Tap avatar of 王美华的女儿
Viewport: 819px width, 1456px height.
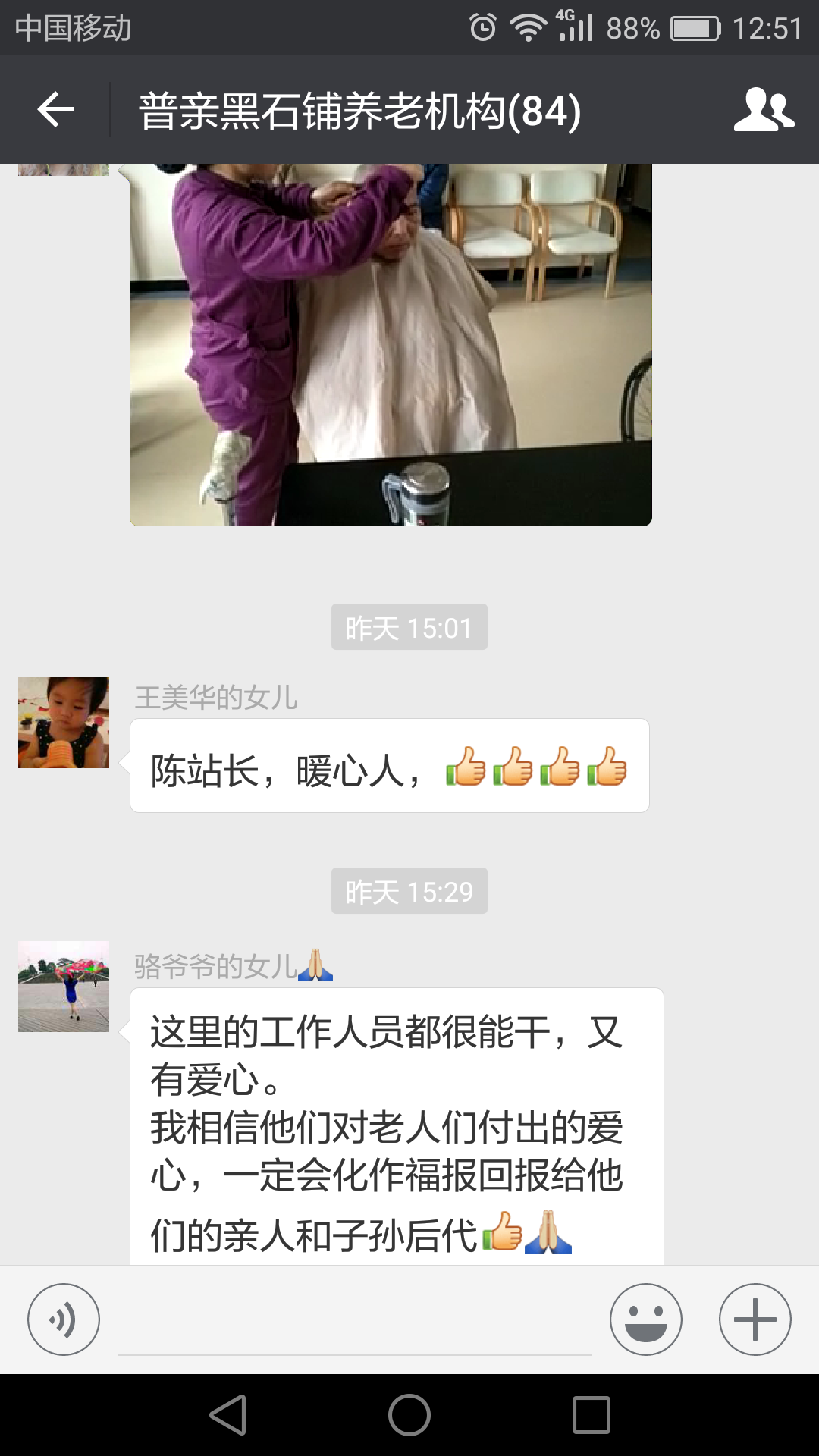coord(64,723)
